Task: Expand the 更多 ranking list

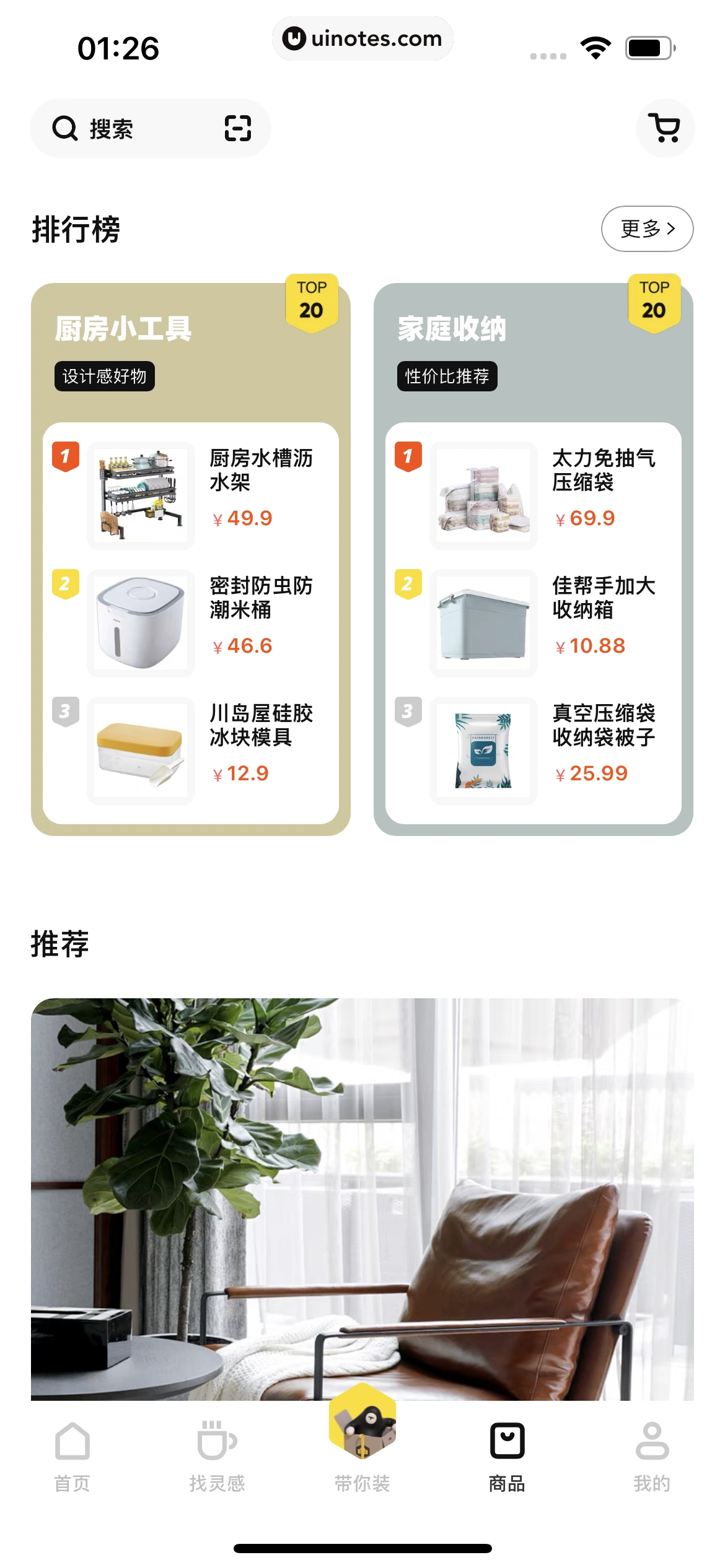Action: point(647,229)
